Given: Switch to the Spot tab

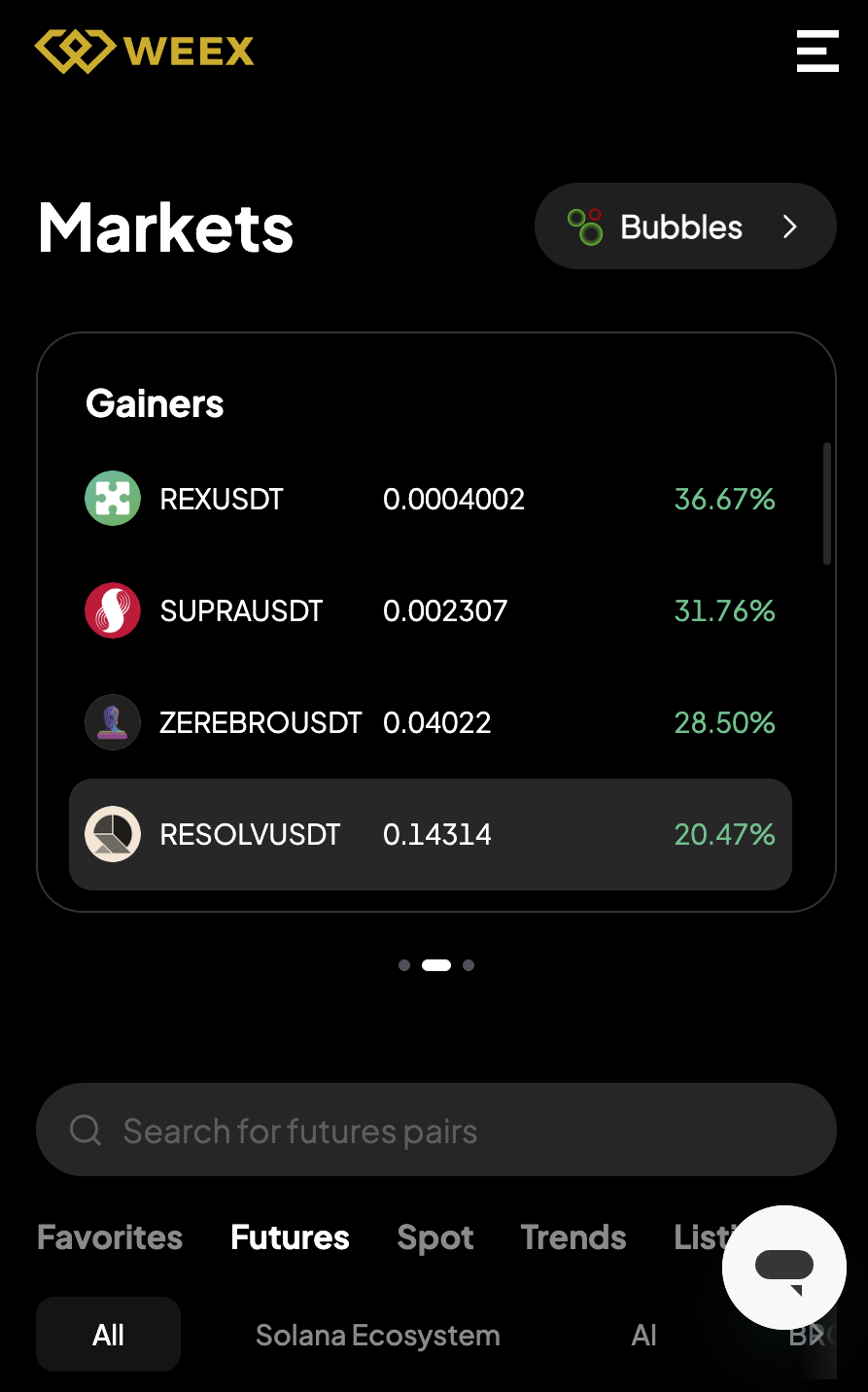Looking at the screenshot, I should coord(435,1237).
